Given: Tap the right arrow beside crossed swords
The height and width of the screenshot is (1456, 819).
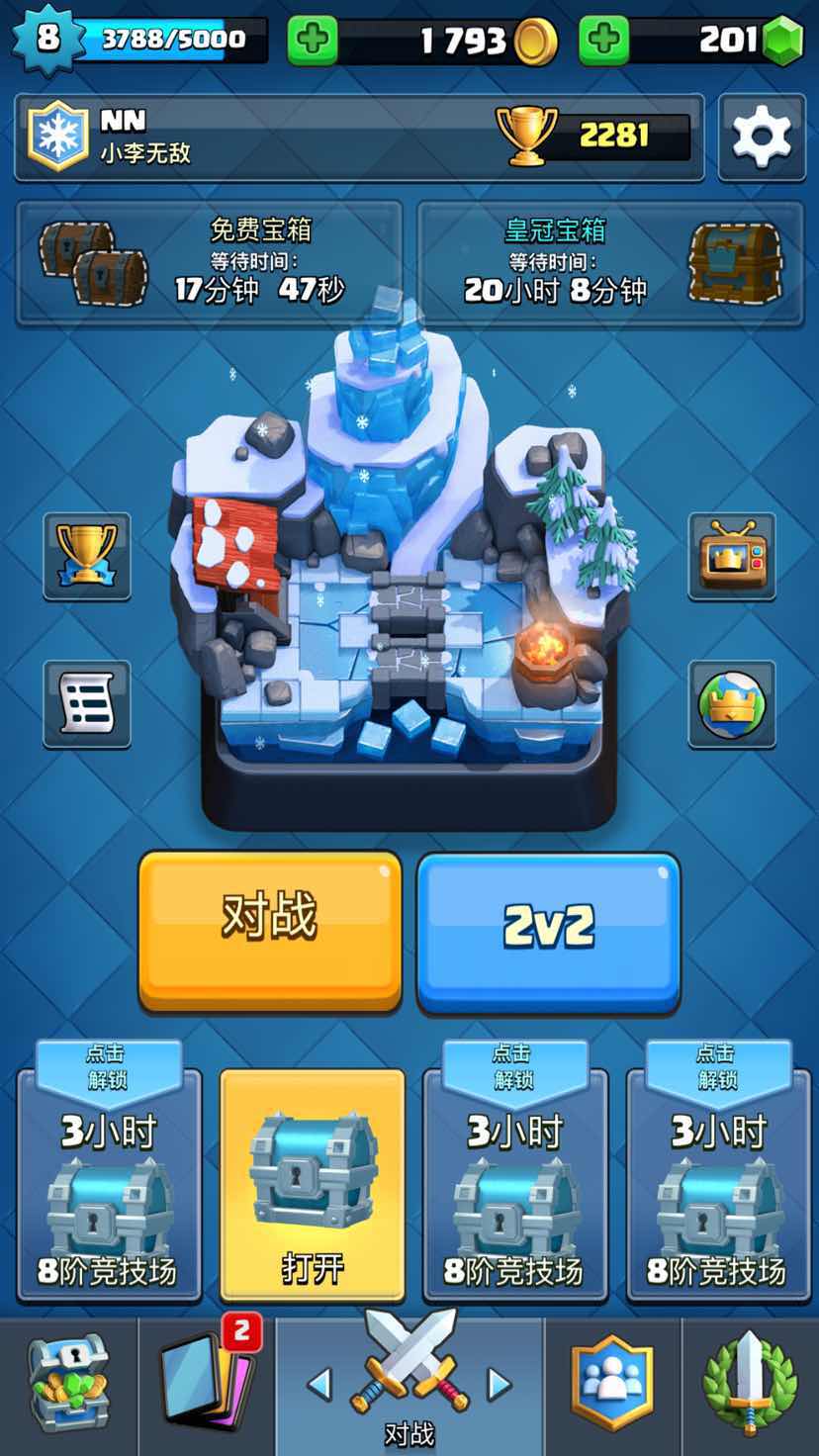Looking at the screenshot, I should coord(500,1384).
